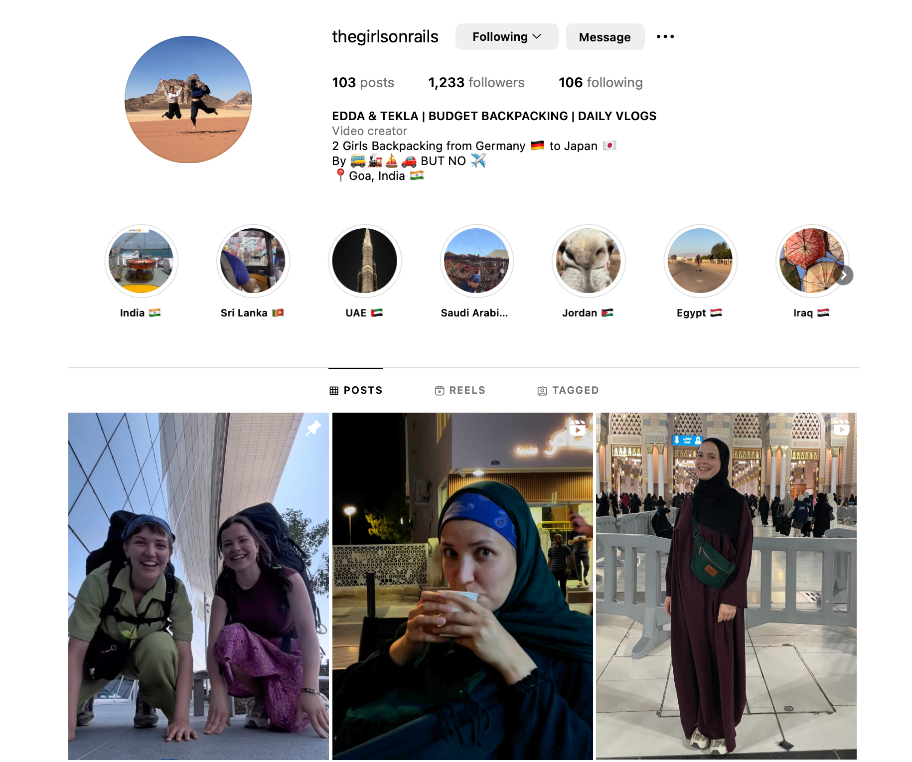Show more highlights with the next arrow

coord(845,275)
